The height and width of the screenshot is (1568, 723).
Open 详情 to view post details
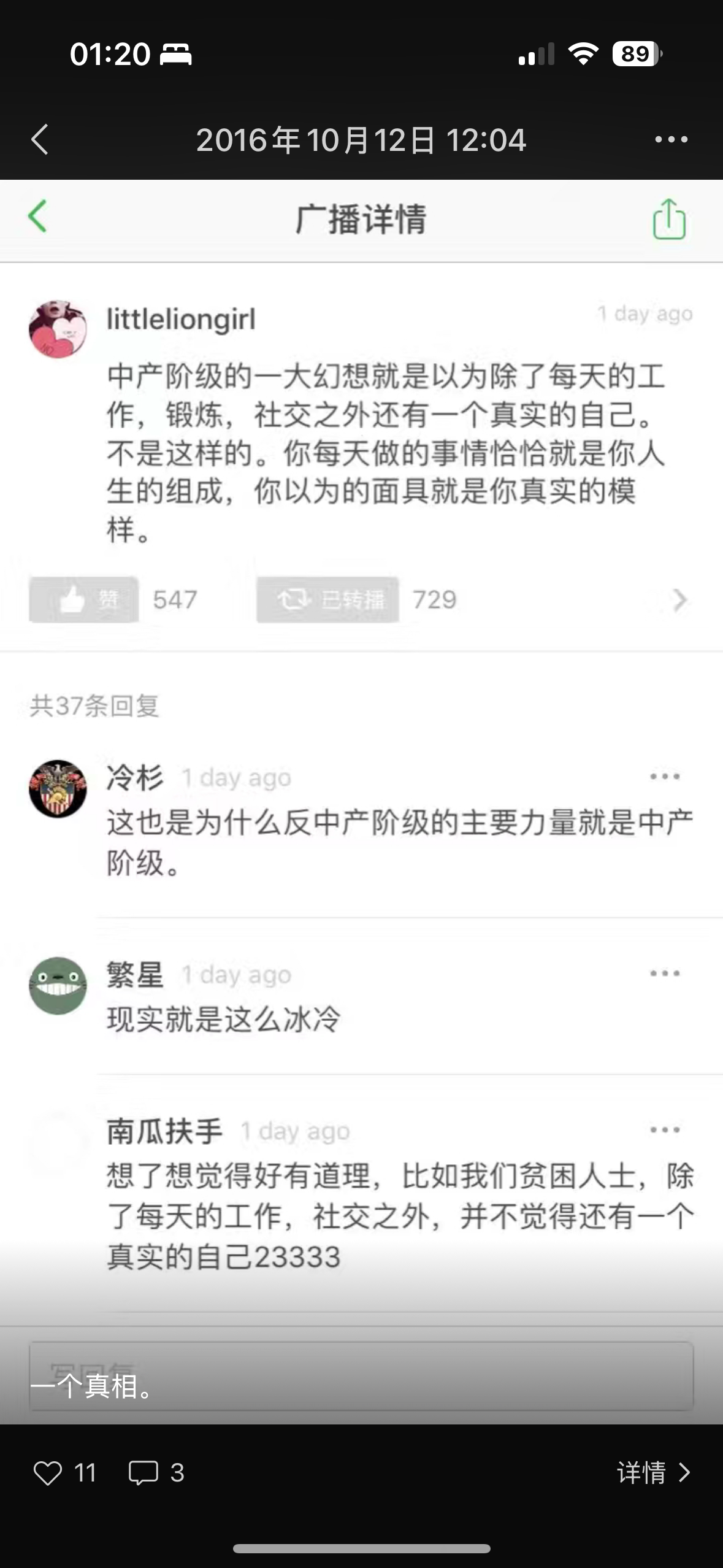pyautogui.click(x=654, y=1473)
